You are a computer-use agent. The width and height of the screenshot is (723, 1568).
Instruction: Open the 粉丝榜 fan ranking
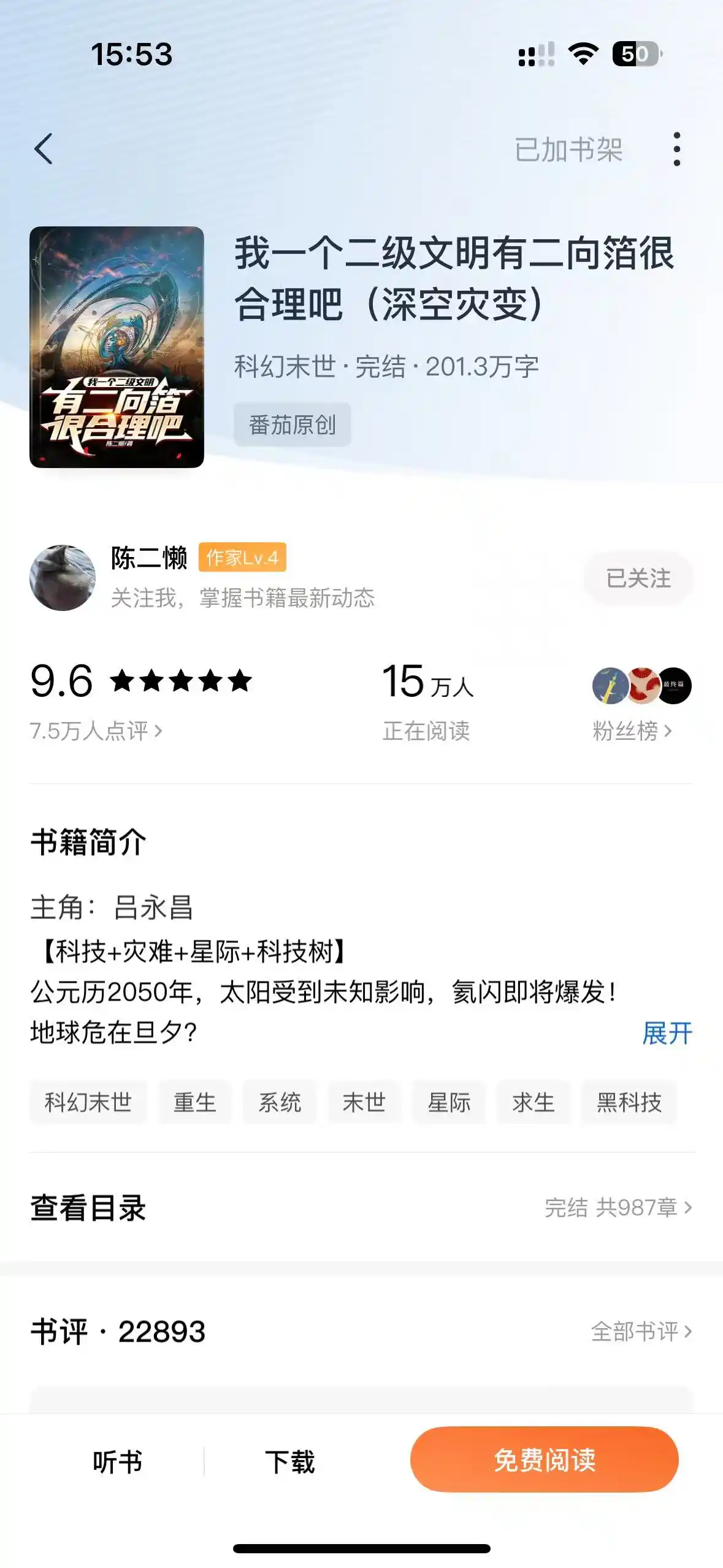pos(632,731)
